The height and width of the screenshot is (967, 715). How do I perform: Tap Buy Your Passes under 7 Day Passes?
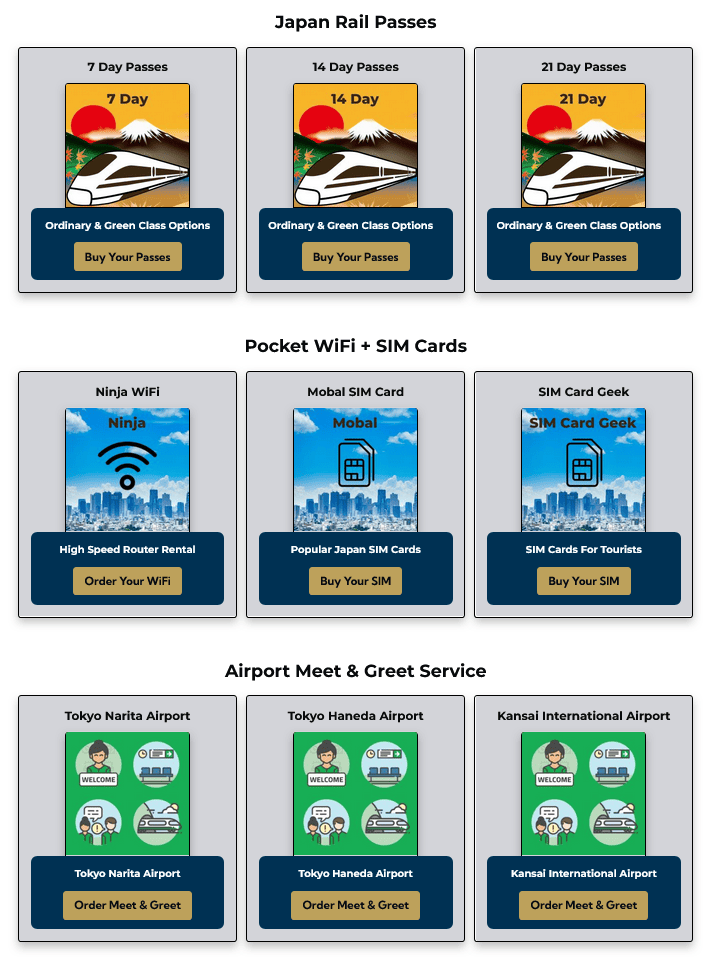(x=127, y=257)
